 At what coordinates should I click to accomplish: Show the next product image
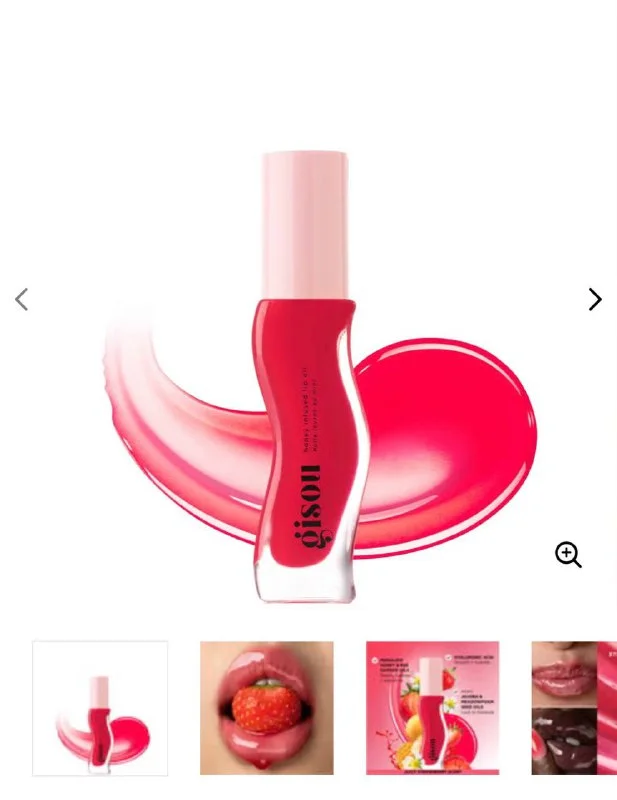tap(595, 299)
